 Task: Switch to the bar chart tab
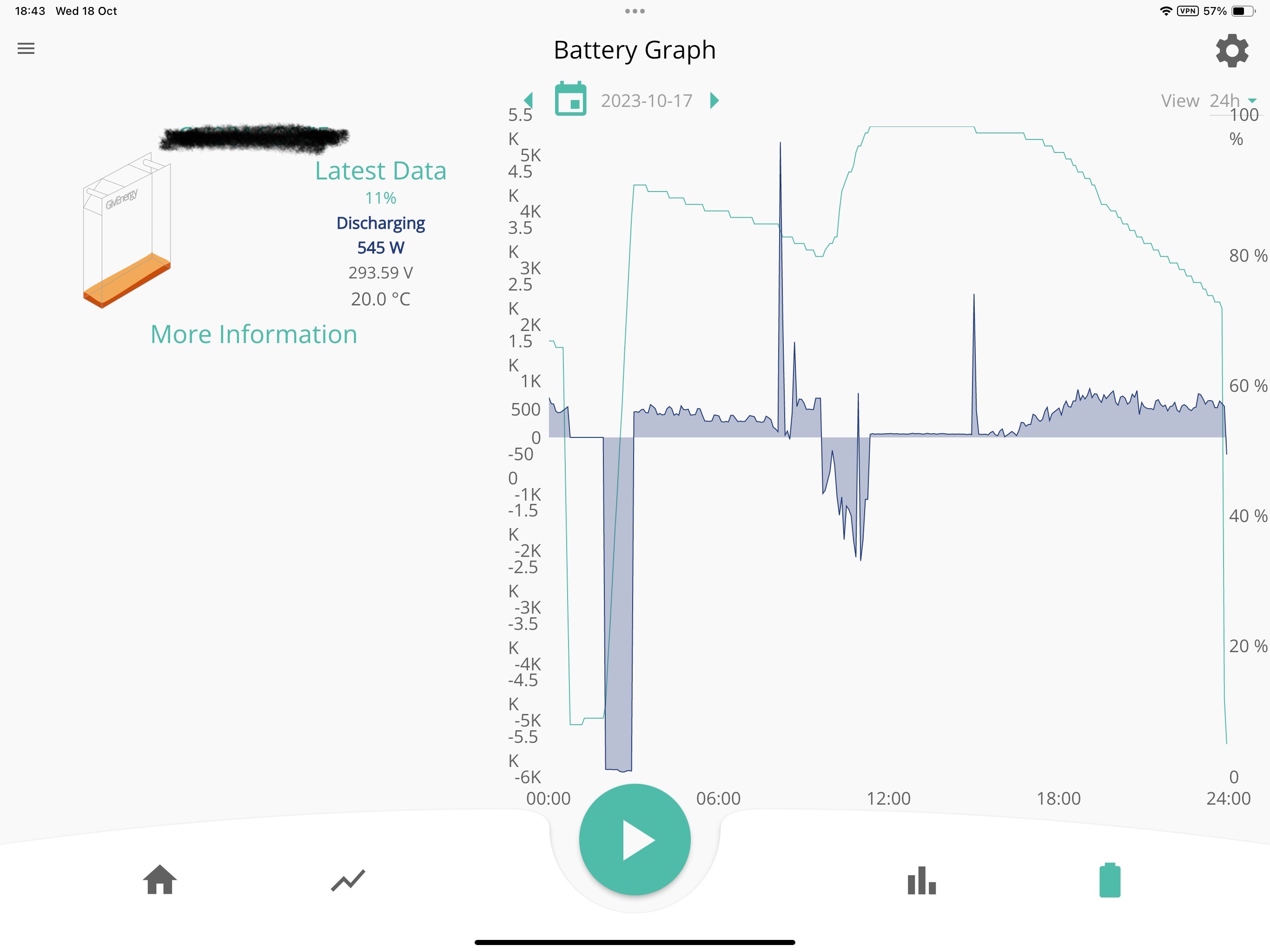921,880
